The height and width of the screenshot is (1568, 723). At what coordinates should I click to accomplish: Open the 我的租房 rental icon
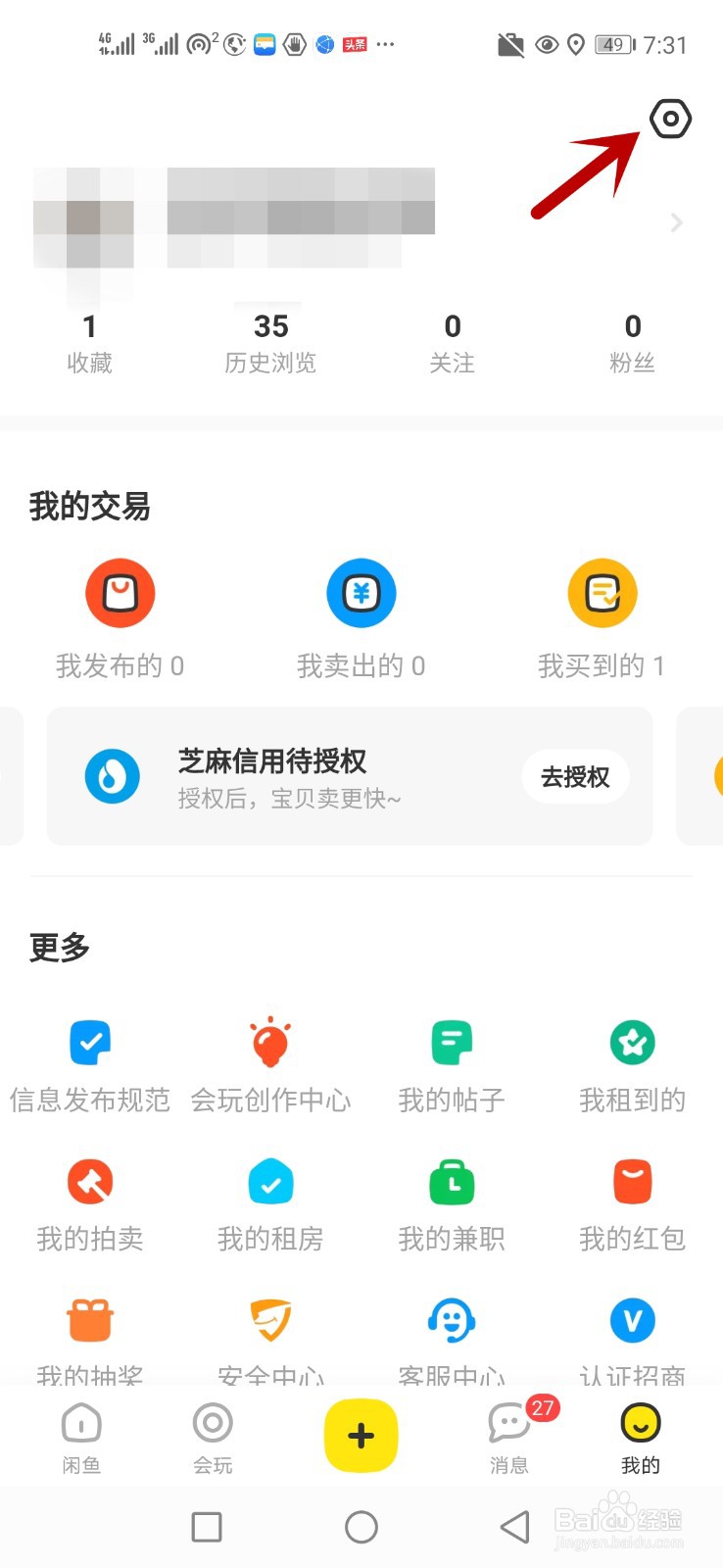coord(270,1181)
